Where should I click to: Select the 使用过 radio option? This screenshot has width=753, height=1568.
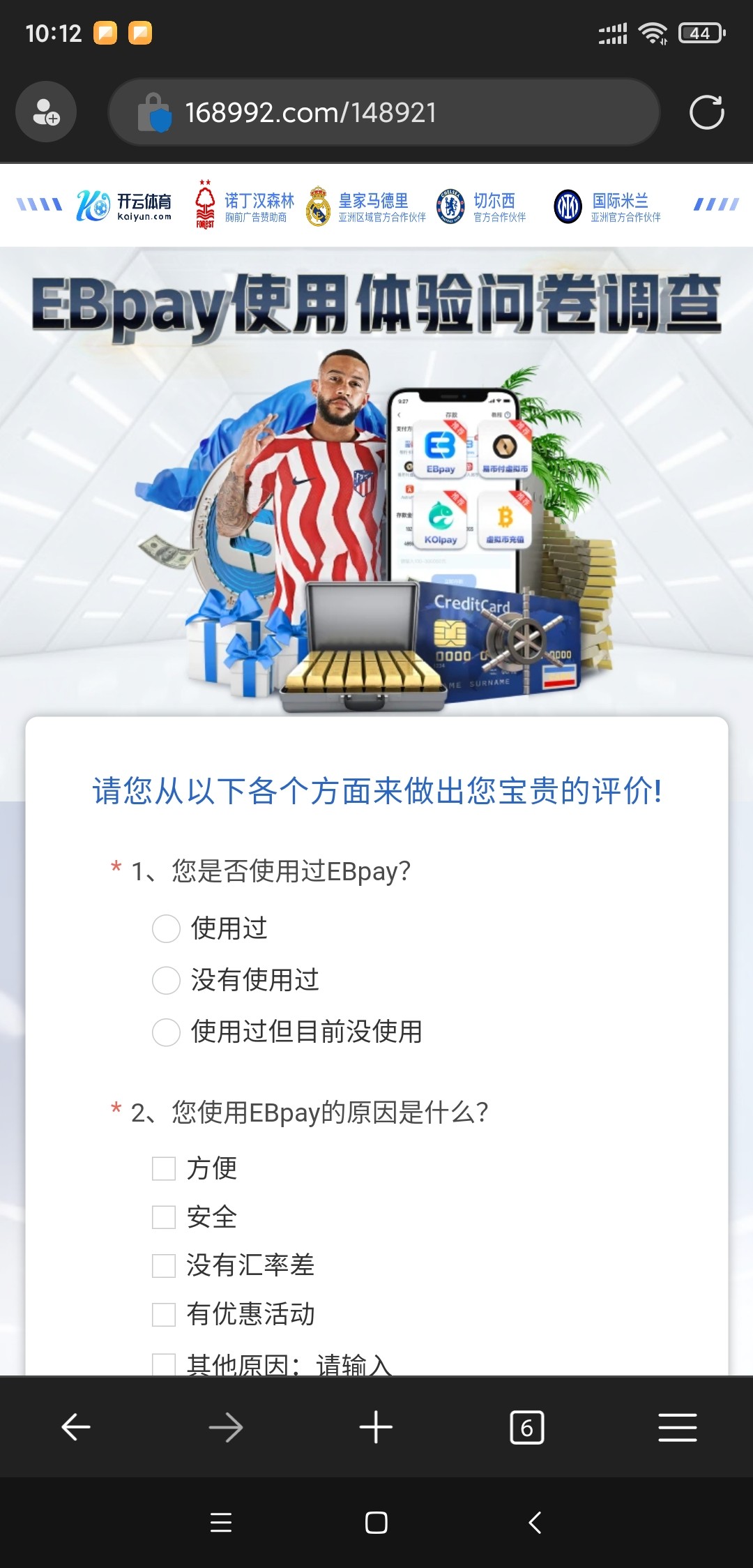tap(167, 928)
